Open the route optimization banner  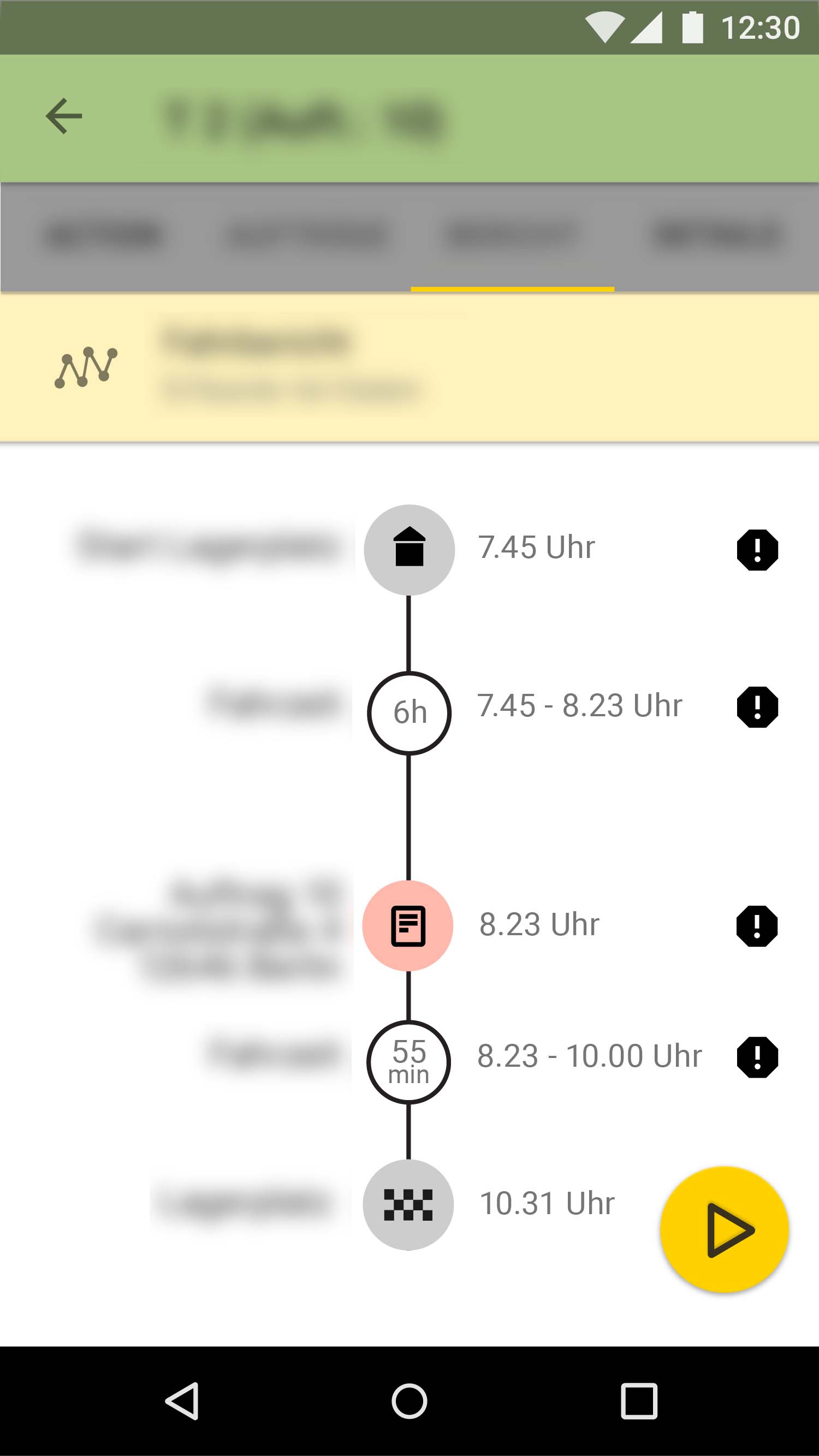point(409,367)
